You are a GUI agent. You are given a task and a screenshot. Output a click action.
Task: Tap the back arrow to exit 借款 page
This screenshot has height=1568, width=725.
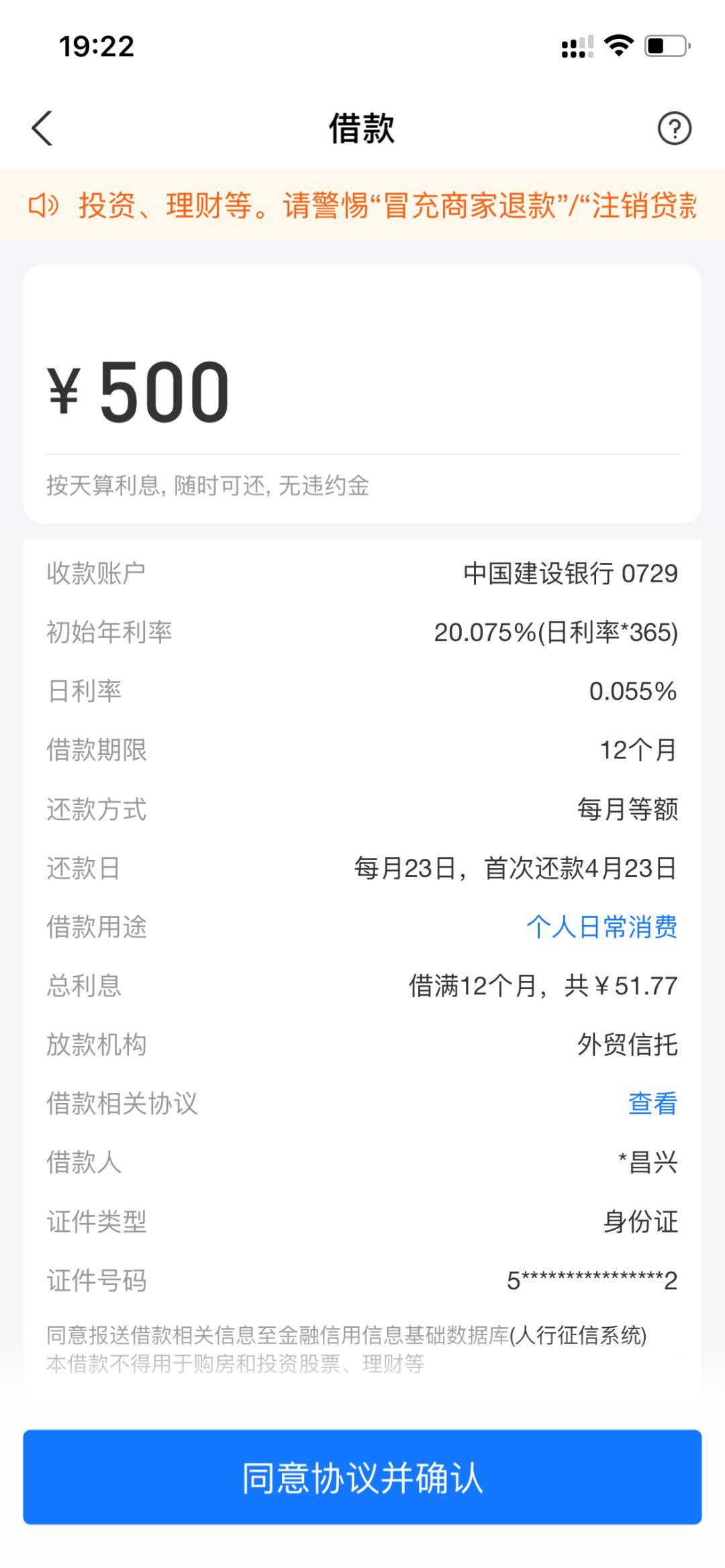tap(43, 129)
